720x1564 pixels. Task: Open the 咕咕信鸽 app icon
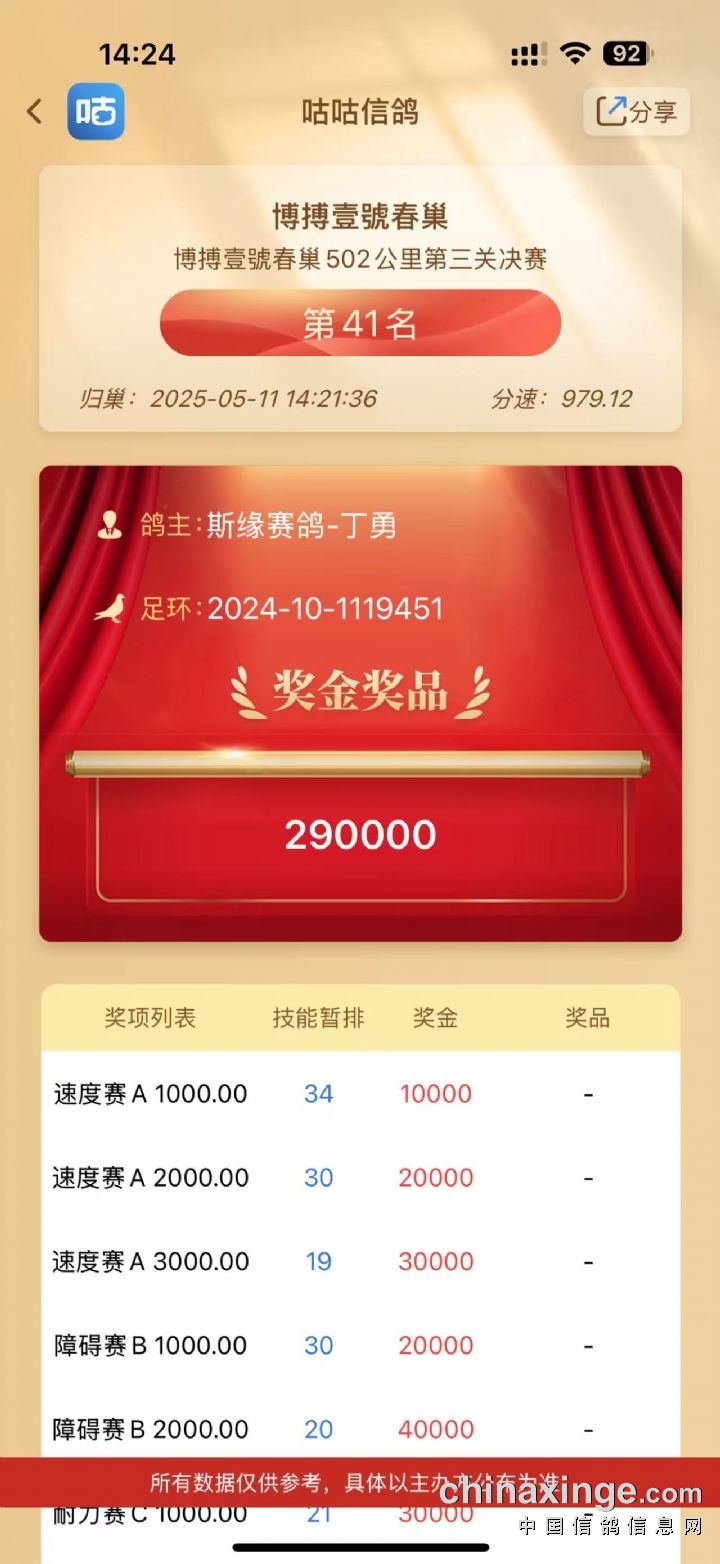pos(96,111)
